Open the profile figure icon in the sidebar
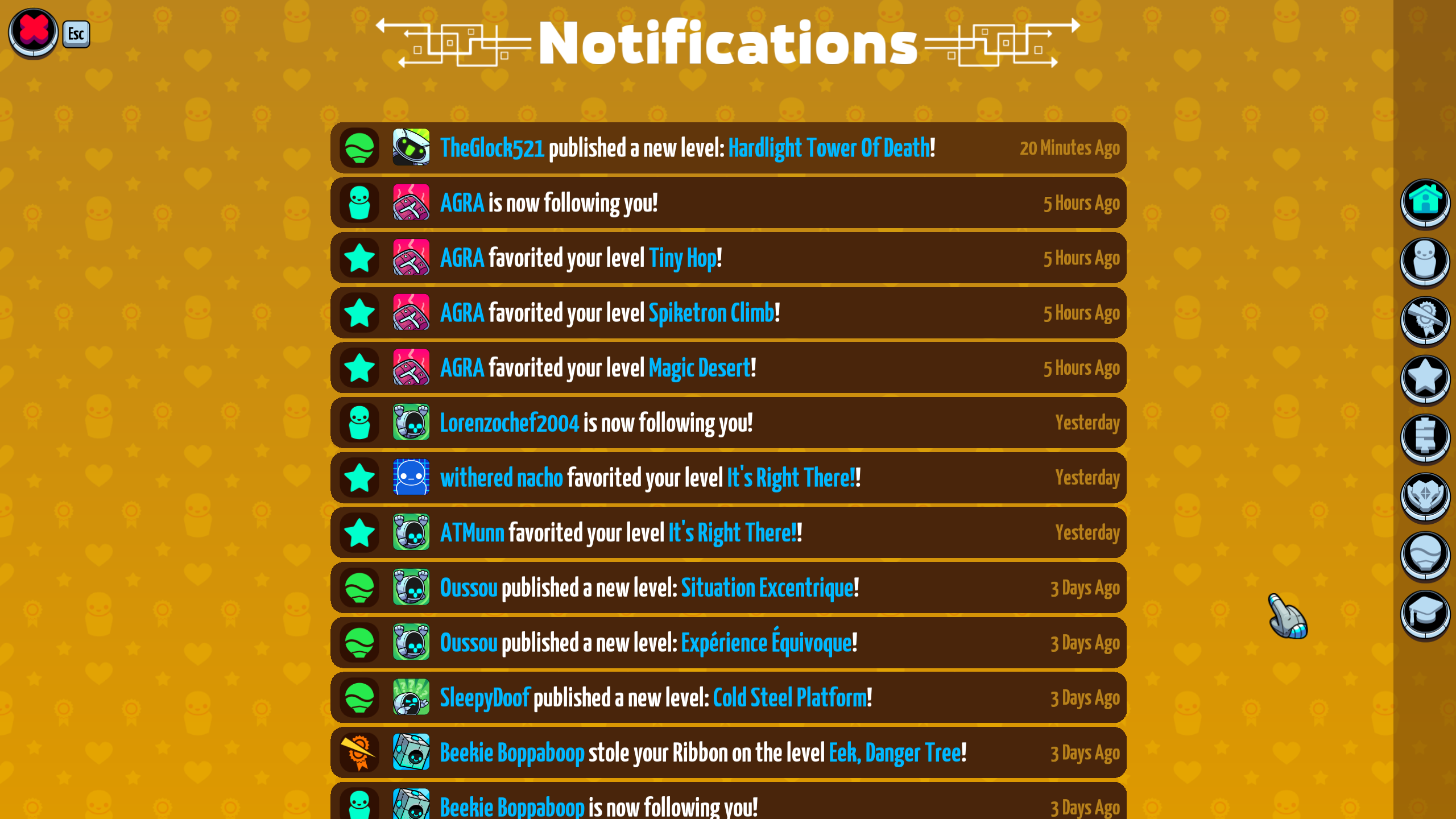1456x819 pixels. 1425,261
